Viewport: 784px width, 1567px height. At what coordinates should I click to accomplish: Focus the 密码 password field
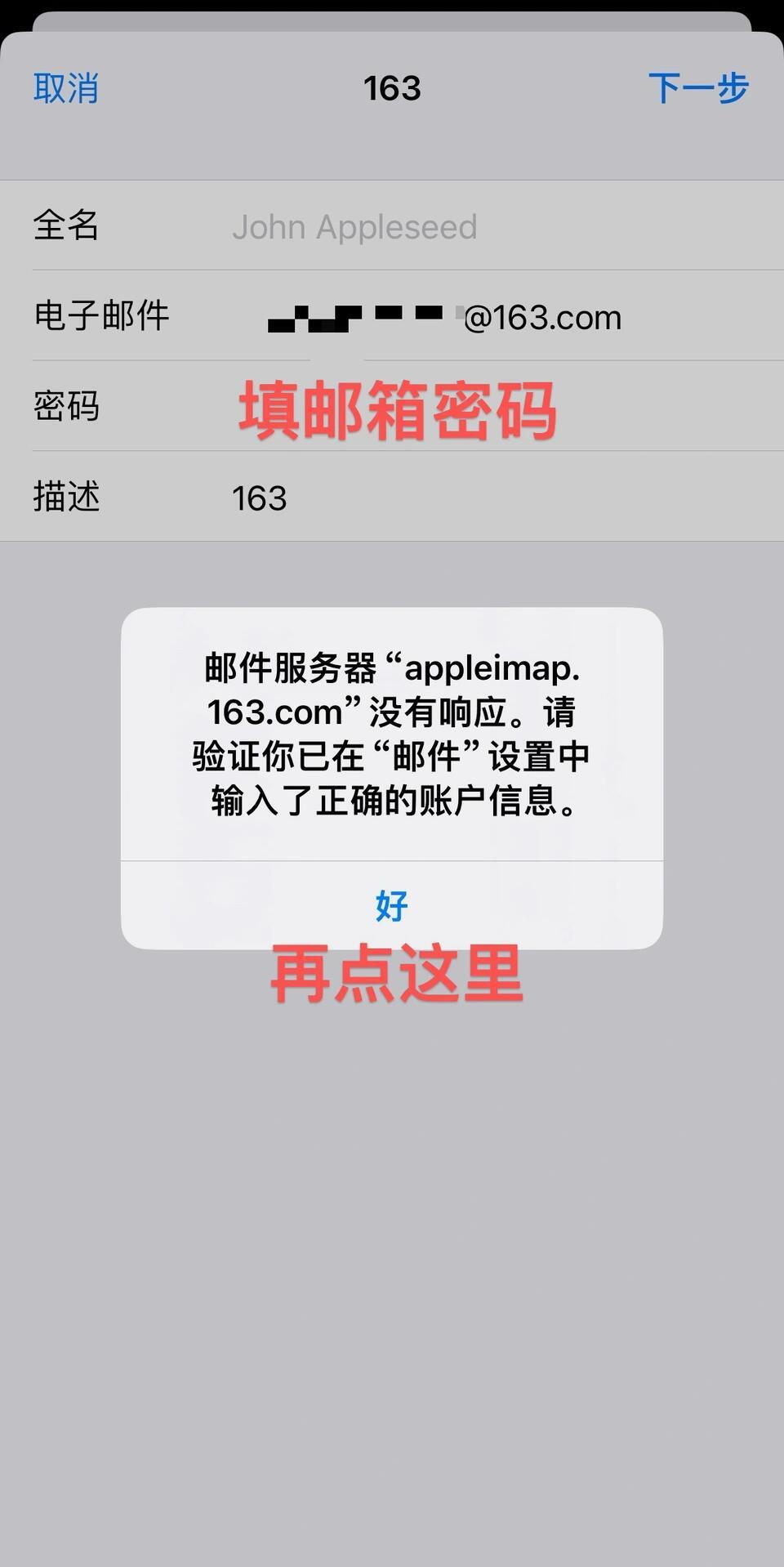[490, 407]
